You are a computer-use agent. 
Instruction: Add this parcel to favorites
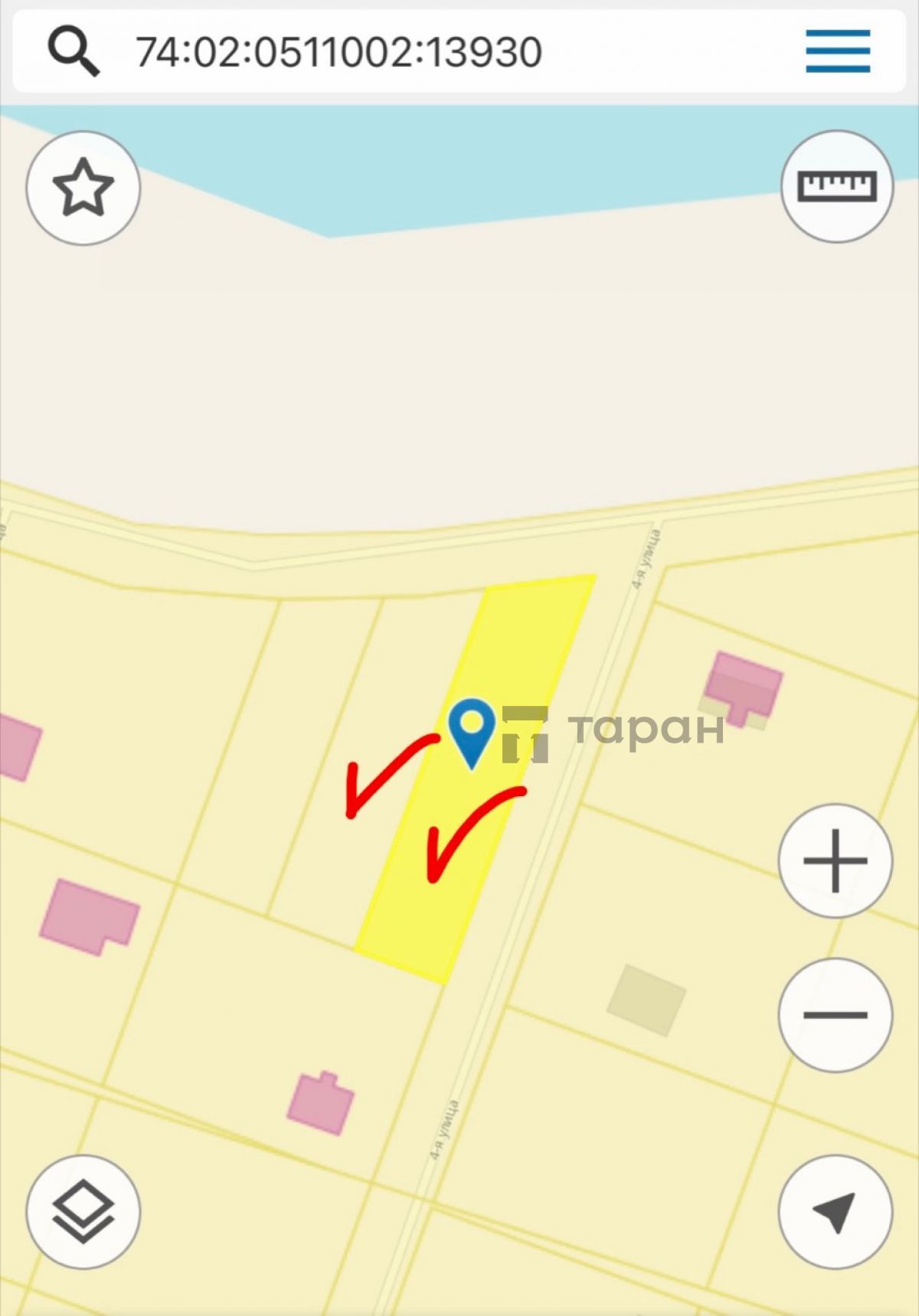83,188
